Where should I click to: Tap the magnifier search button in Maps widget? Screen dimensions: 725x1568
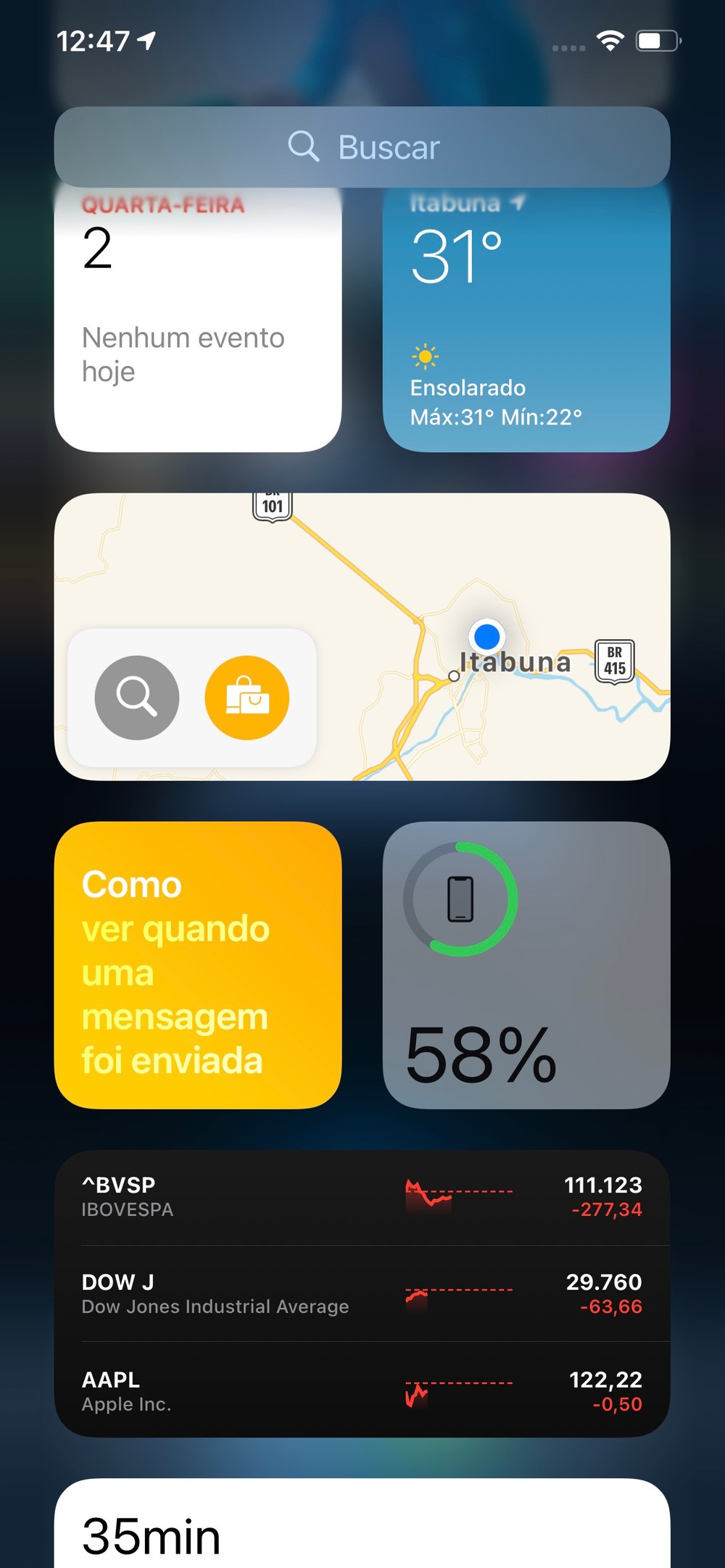tap(137, 698)
